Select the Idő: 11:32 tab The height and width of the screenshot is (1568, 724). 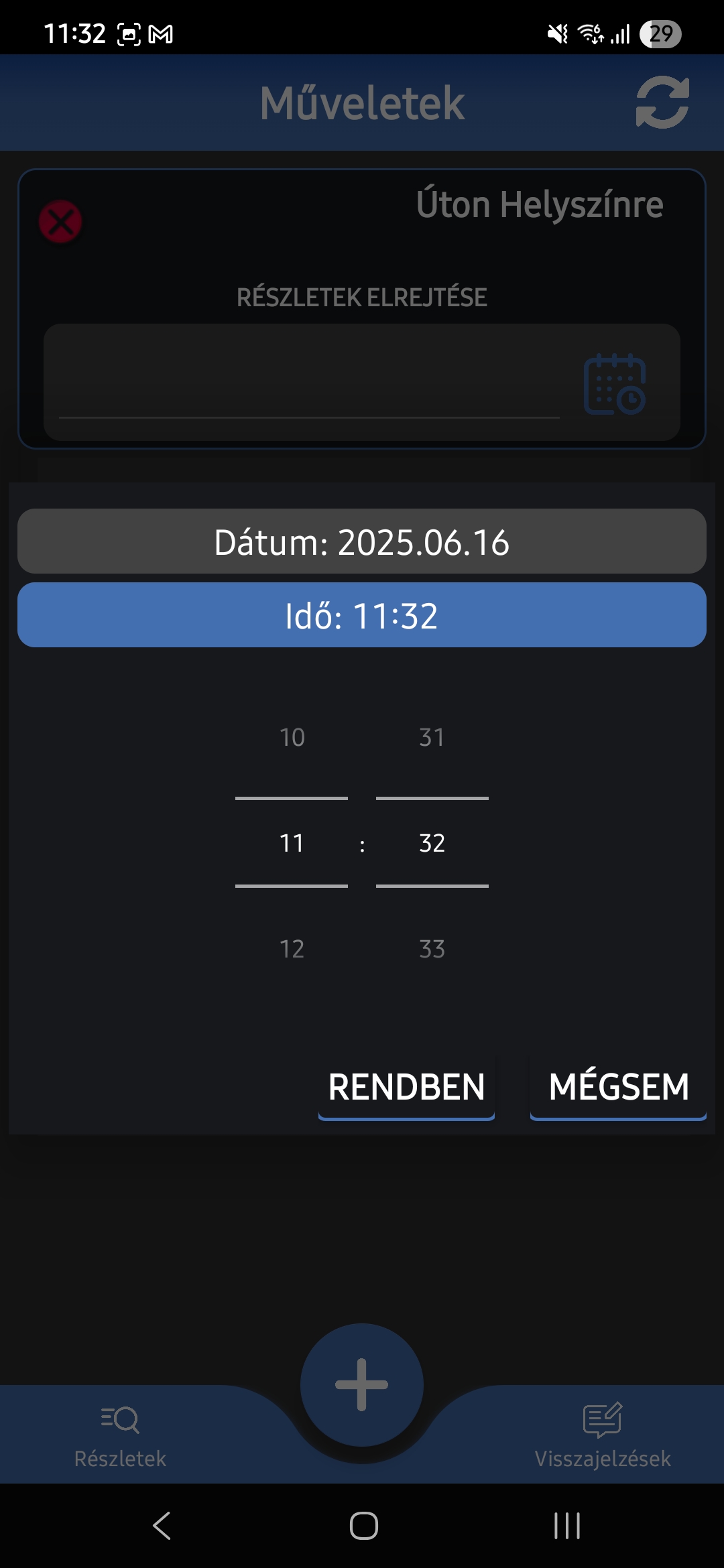pos(362,615)
